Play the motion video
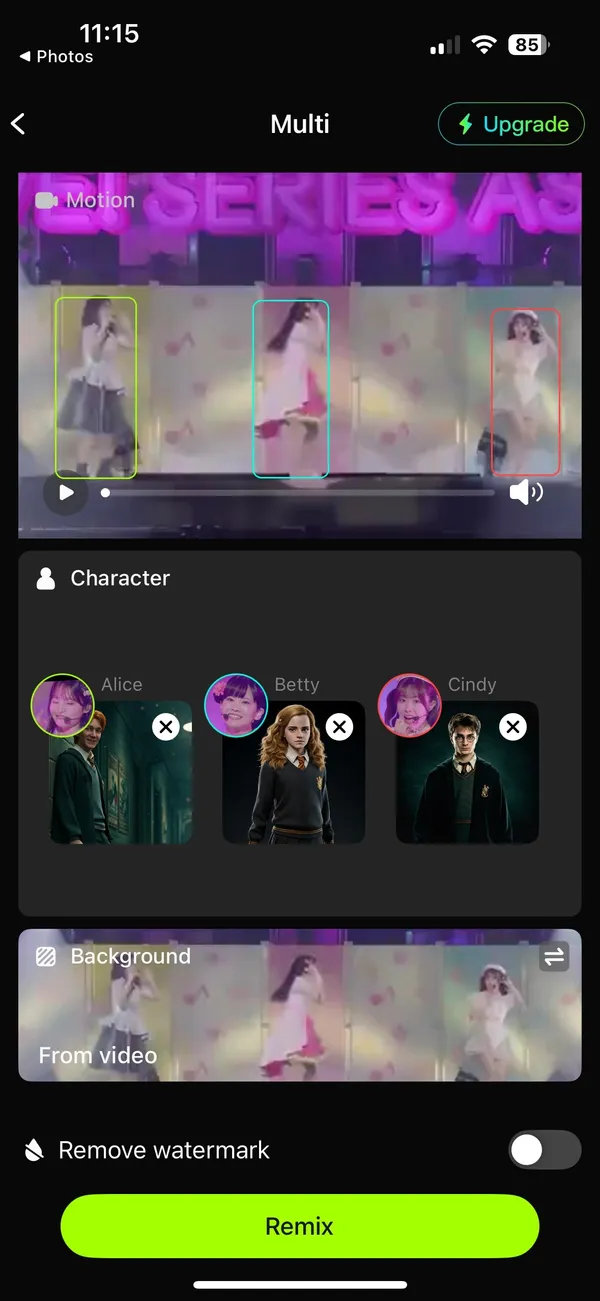This screenshot has width=600, height=1301. (x=66, y=492)
